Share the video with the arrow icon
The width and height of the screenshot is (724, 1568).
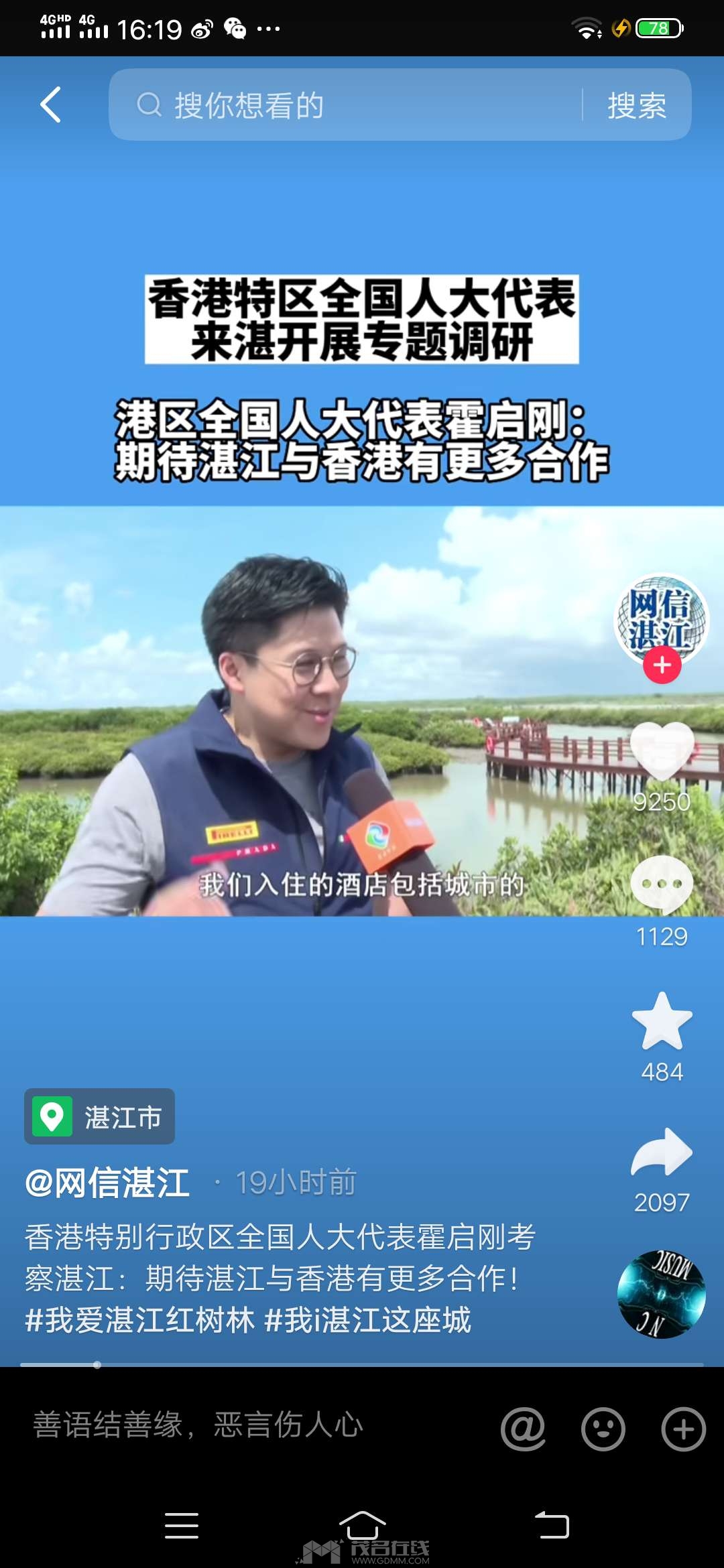pos(662,1153)
